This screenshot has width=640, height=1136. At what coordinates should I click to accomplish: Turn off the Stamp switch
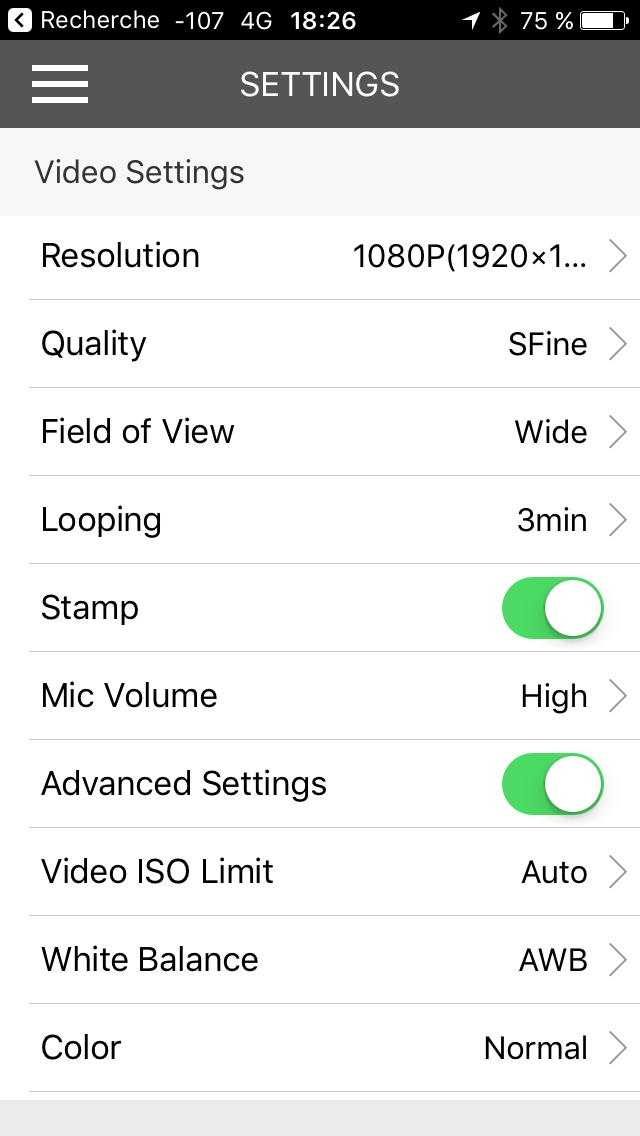pos(552,608)
